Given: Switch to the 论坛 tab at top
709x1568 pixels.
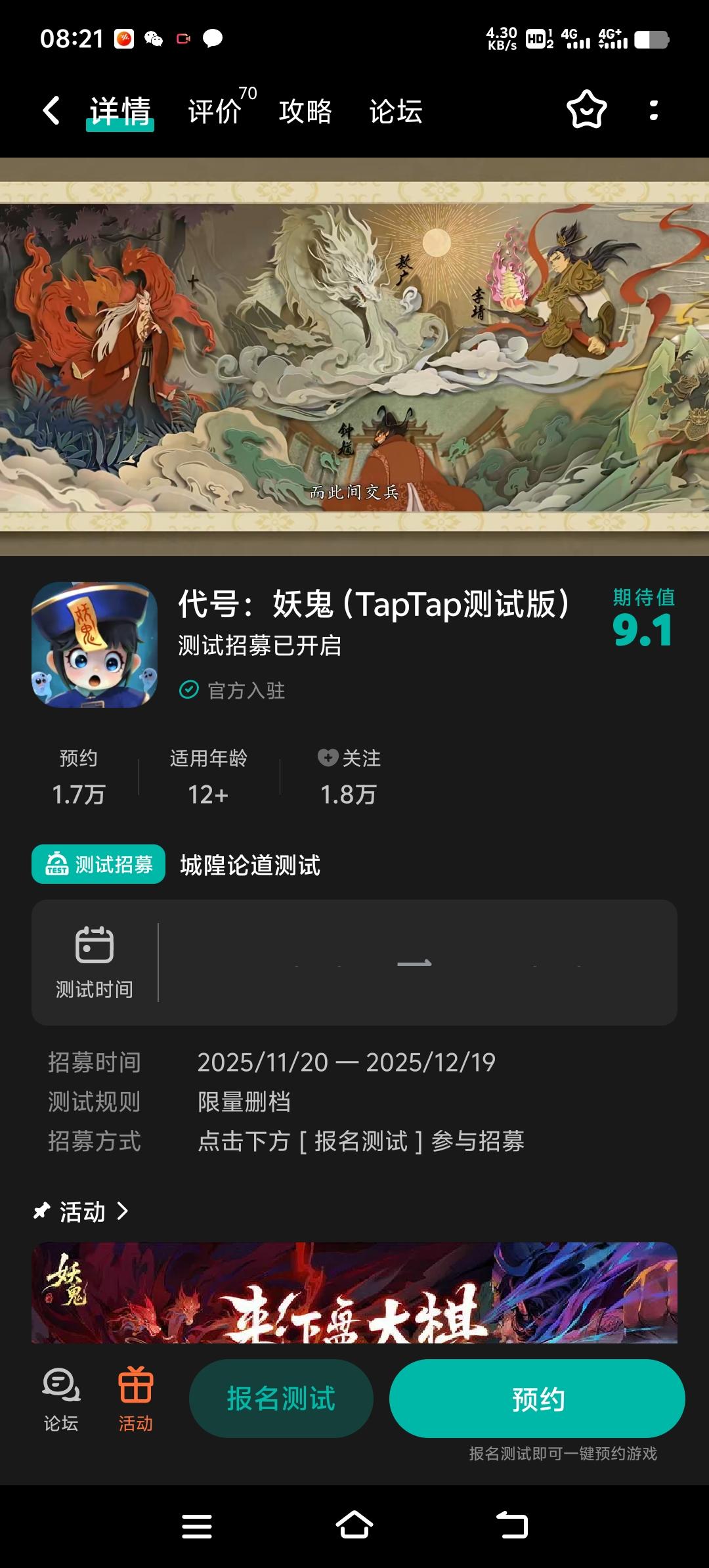Looking at the screenshot, I should 394,112.
